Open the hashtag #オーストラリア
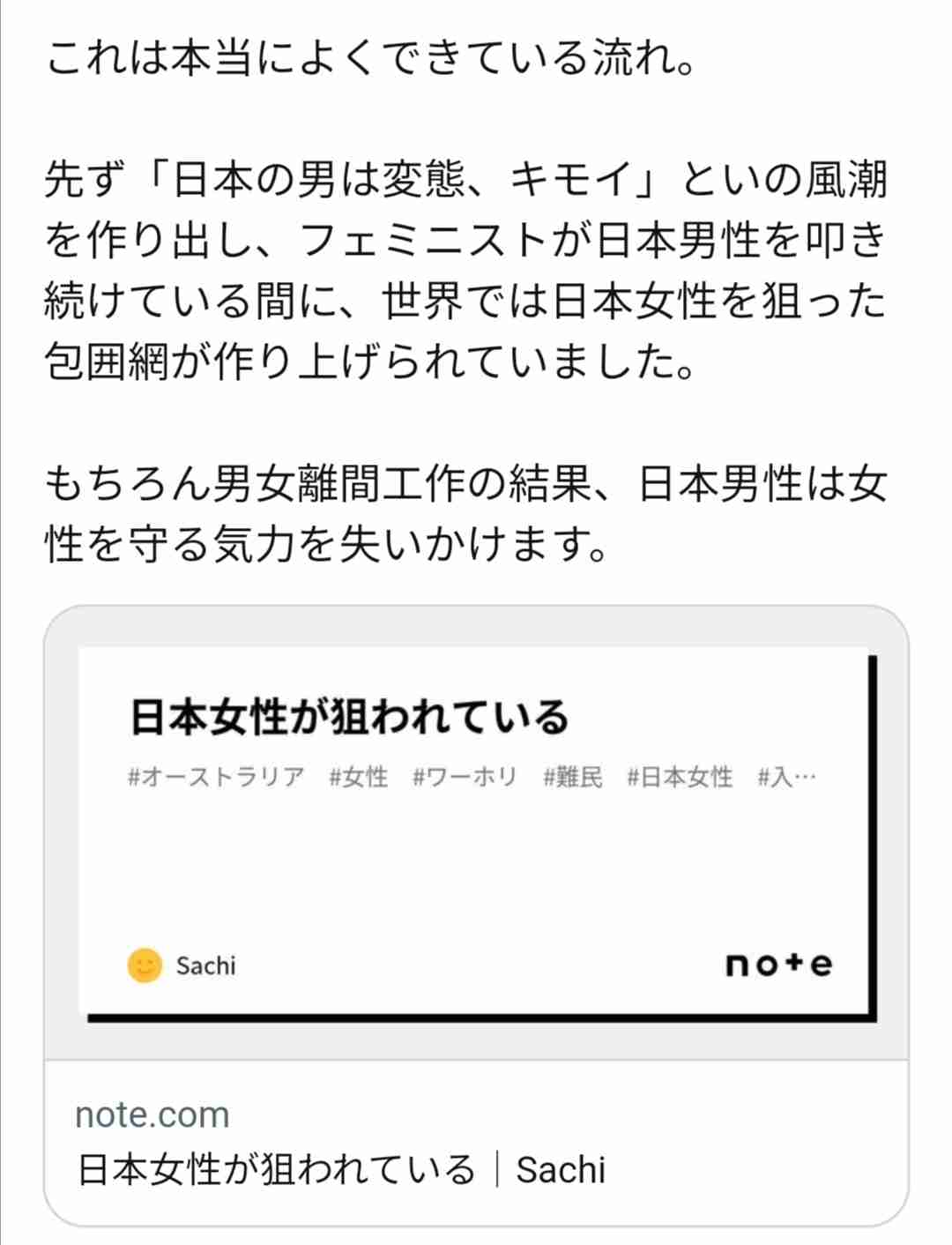Screen dimensions: 952x1245 pos(214,777)
